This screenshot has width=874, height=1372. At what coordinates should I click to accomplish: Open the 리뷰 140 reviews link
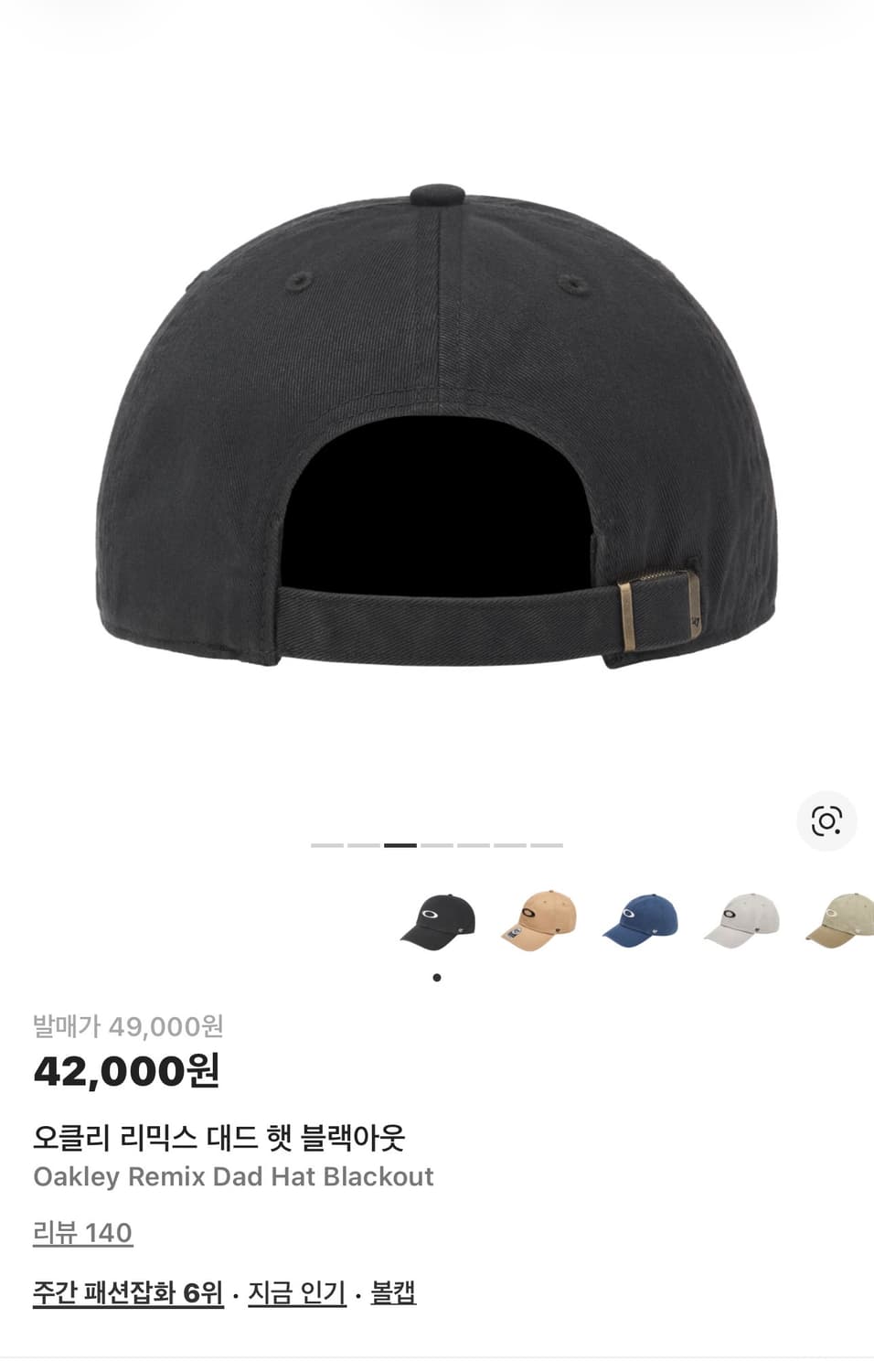pyautogui.click(x=81, y=1232)
